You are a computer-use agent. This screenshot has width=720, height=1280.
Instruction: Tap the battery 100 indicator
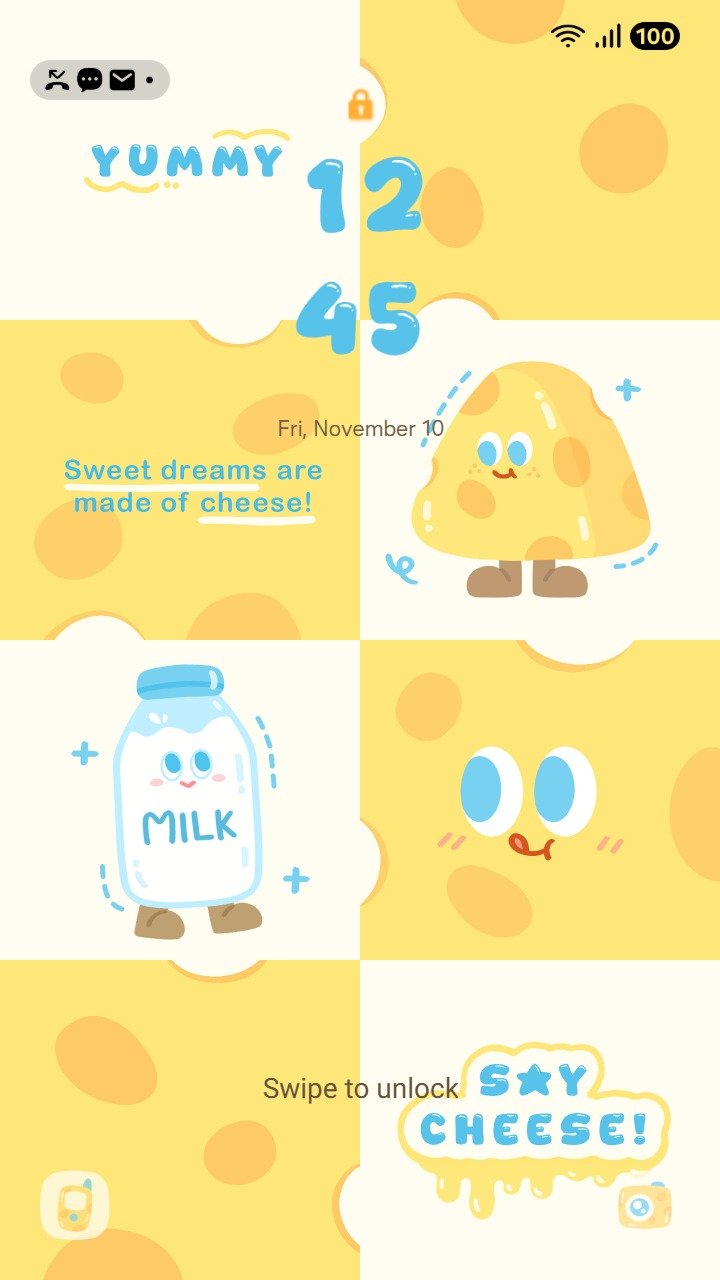pos(655,35)
